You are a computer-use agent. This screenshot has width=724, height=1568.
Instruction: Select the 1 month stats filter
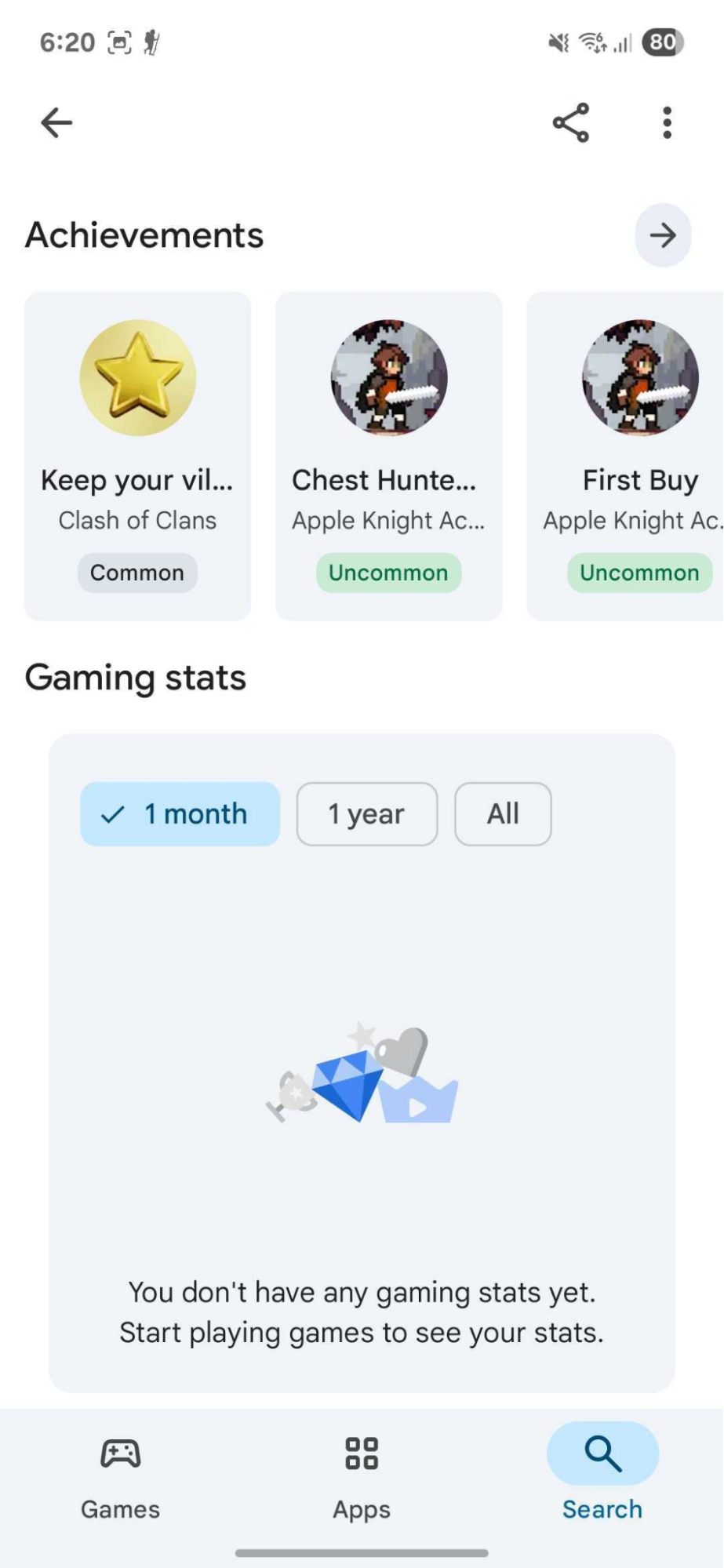click(180, 814)
